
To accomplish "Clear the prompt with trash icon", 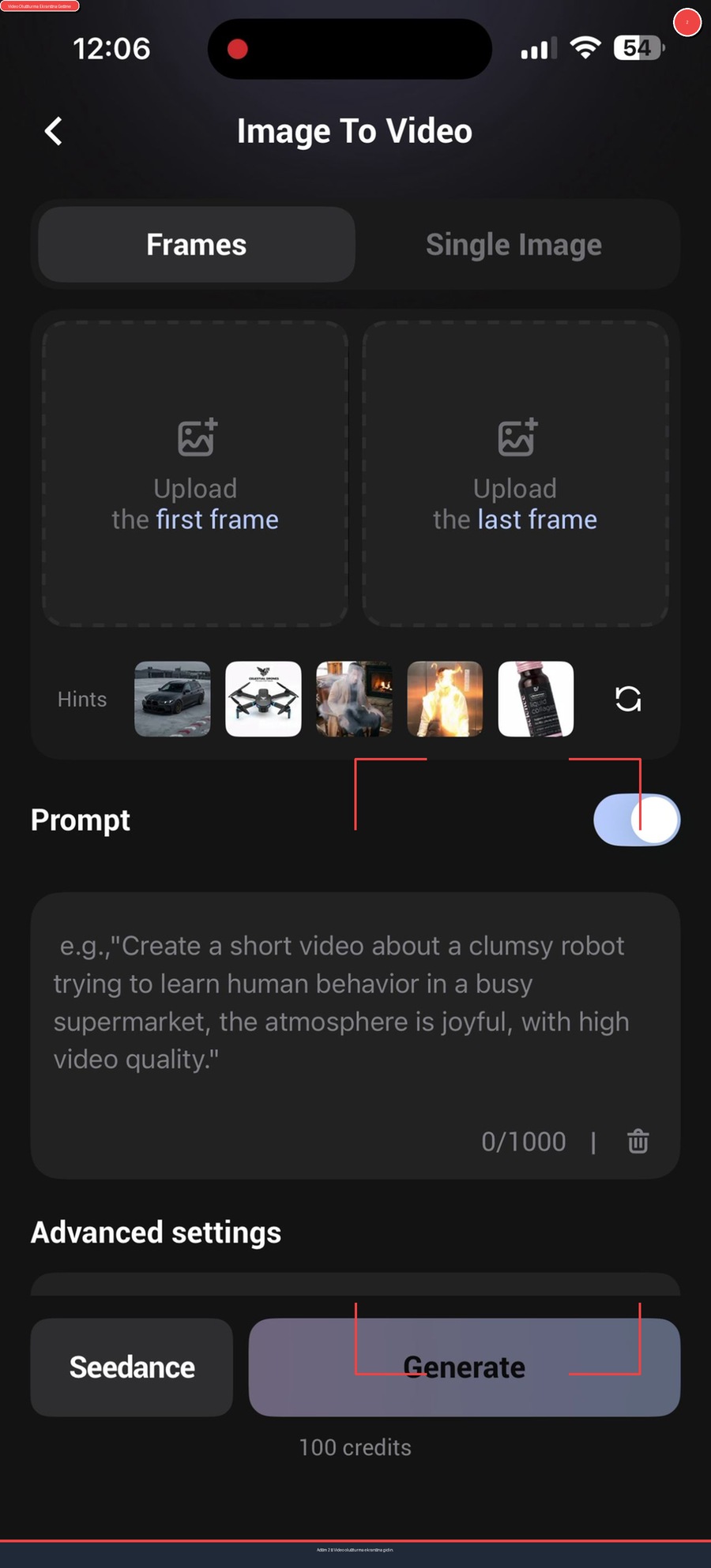I will tap(638, 1142).
